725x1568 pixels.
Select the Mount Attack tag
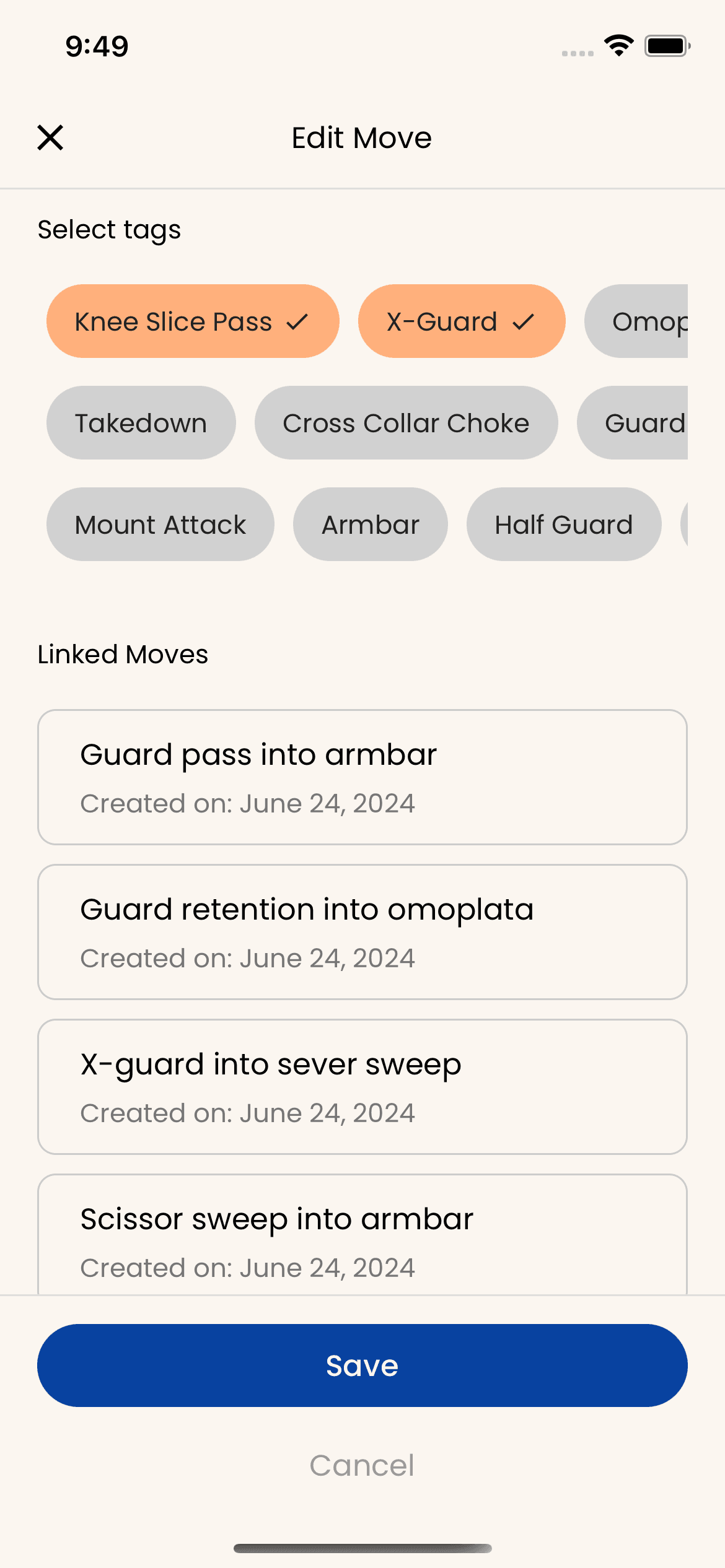(x=160, y=525)
